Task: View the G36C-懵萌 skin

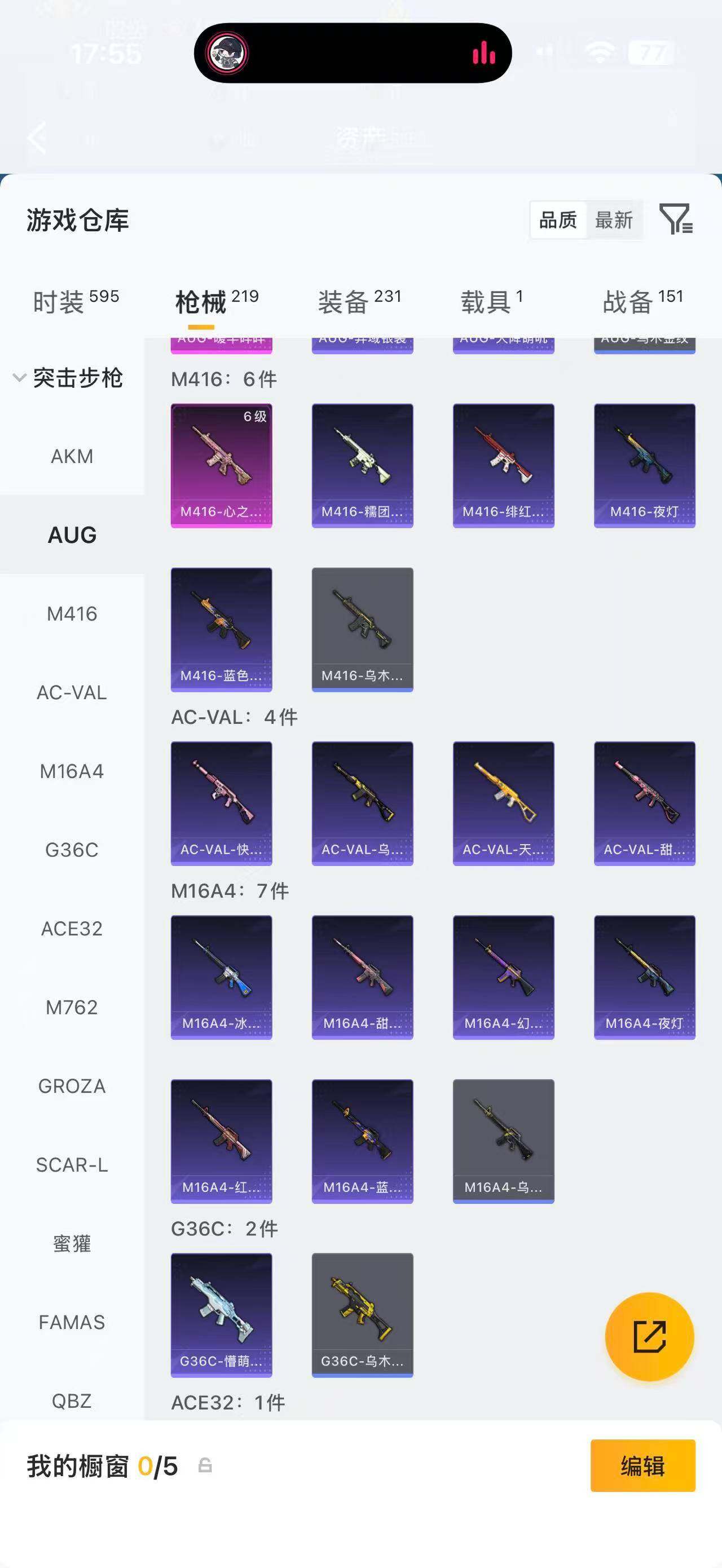Action: 222,1315
